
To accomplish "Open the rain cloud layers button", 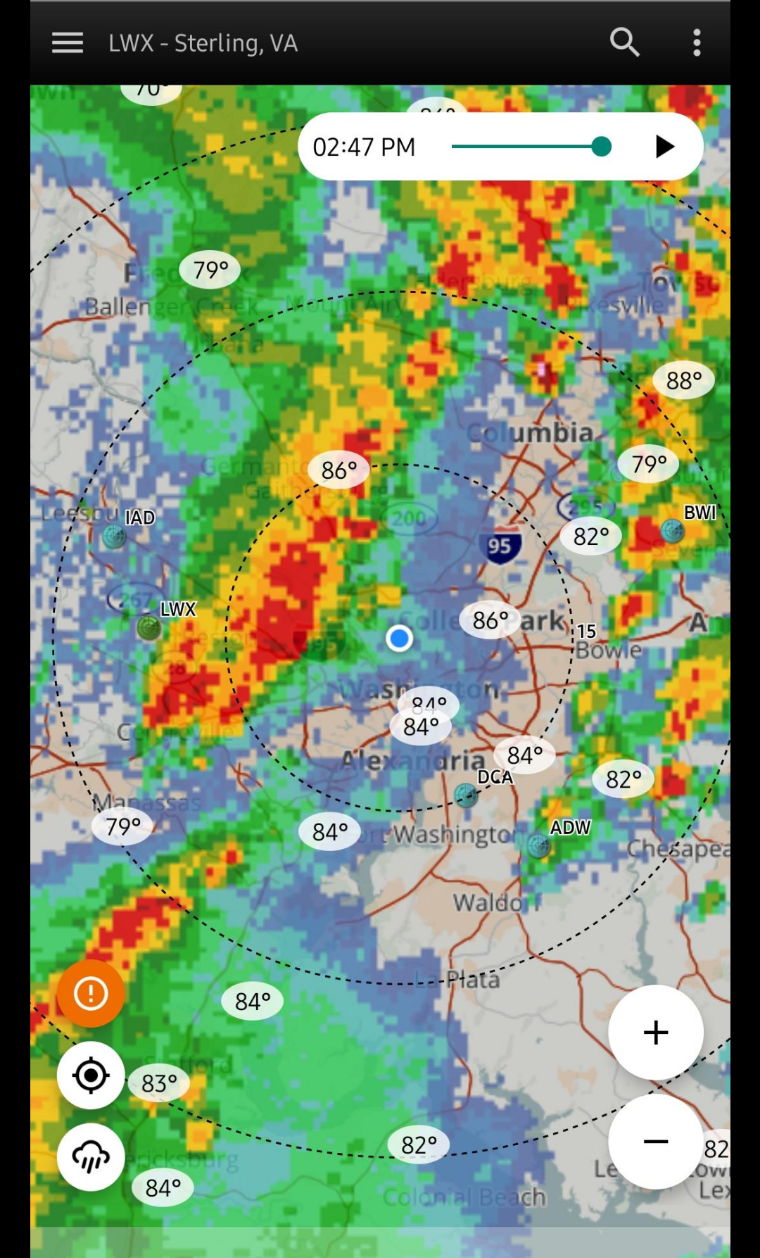I will pyautogui.click(x=91, y=1157).
